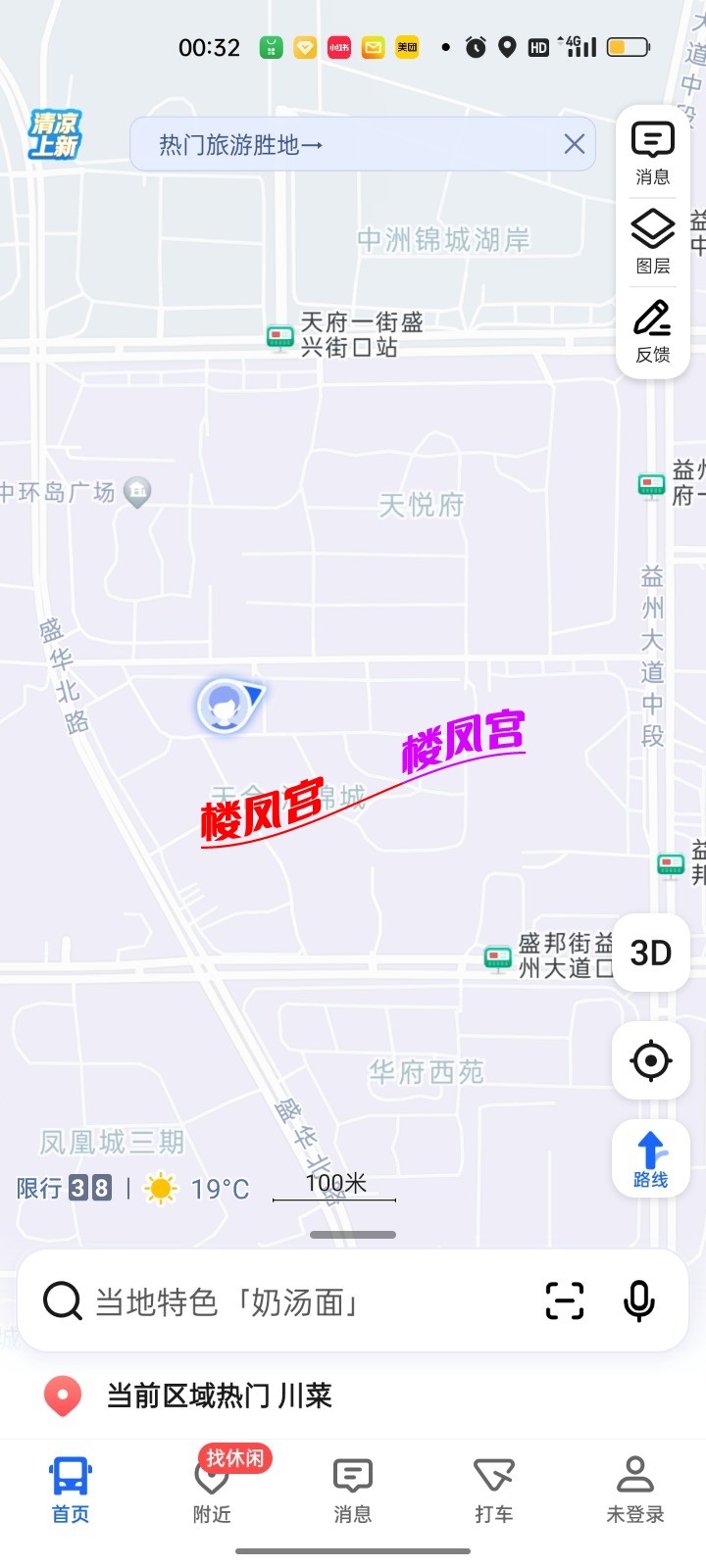Screen dimensions: 706x1568
Task: Switch to the 打车 tab
Action: click(493, 1490)
